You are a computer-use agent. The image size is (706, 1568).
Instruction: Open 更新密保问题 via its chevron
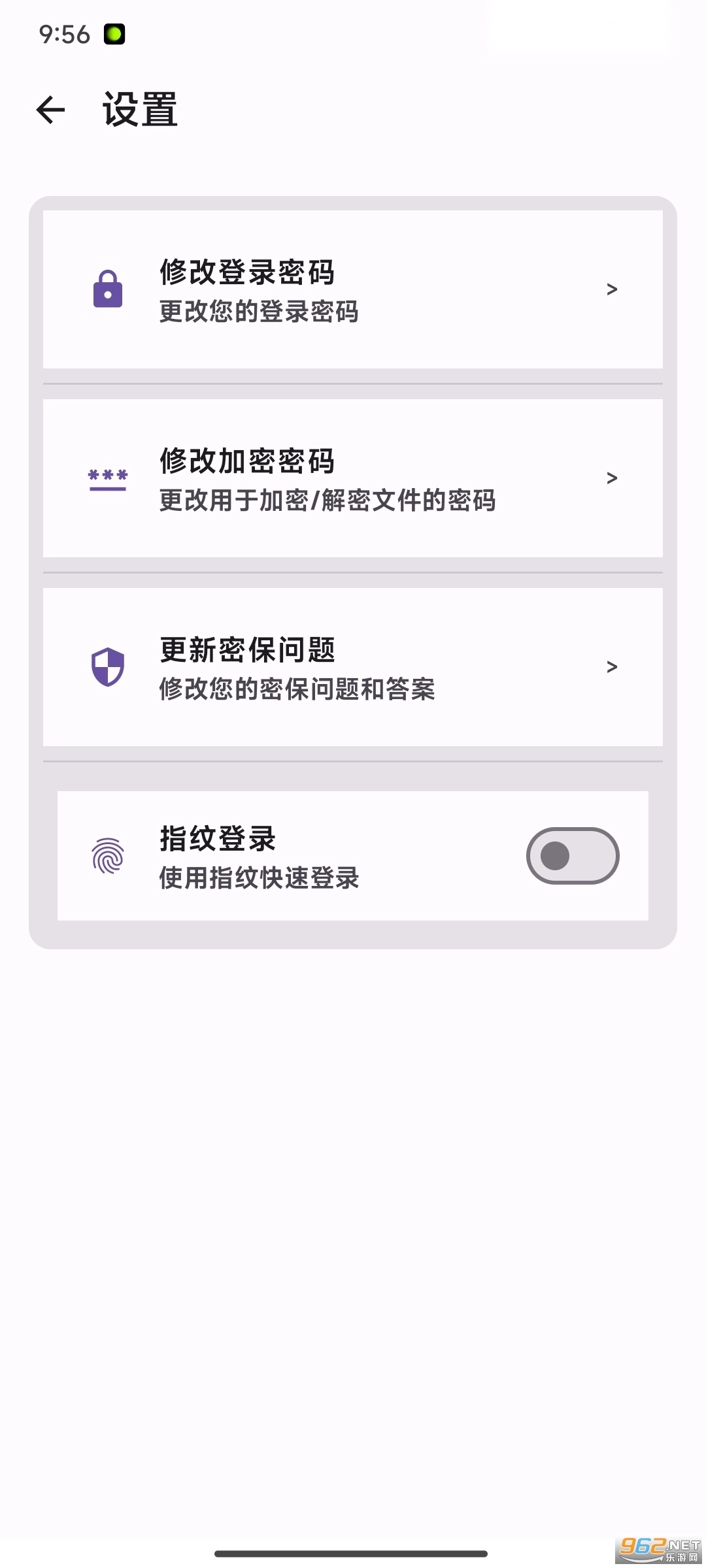tap(612, 666)
